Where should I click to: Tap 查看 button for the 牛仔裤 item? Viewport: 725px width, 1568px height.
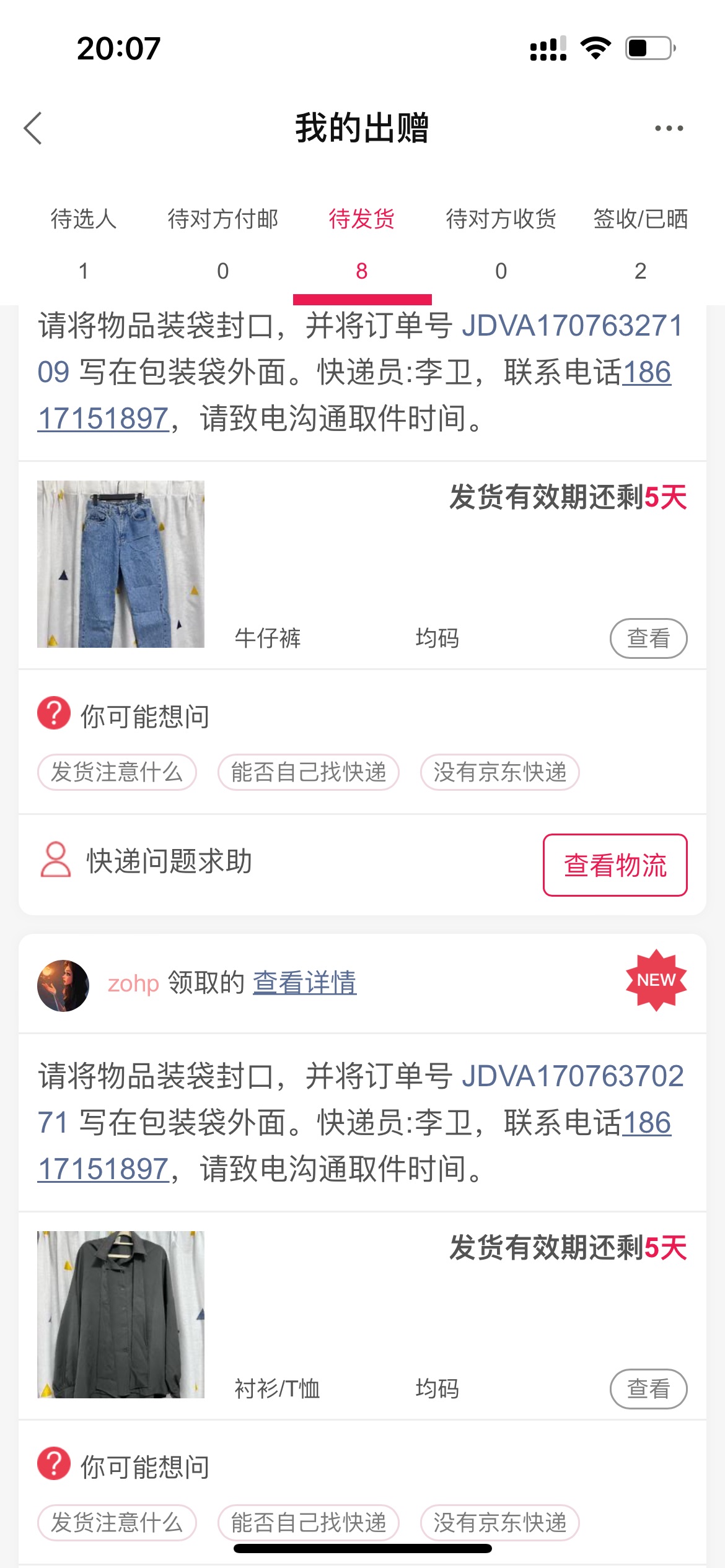648,638
